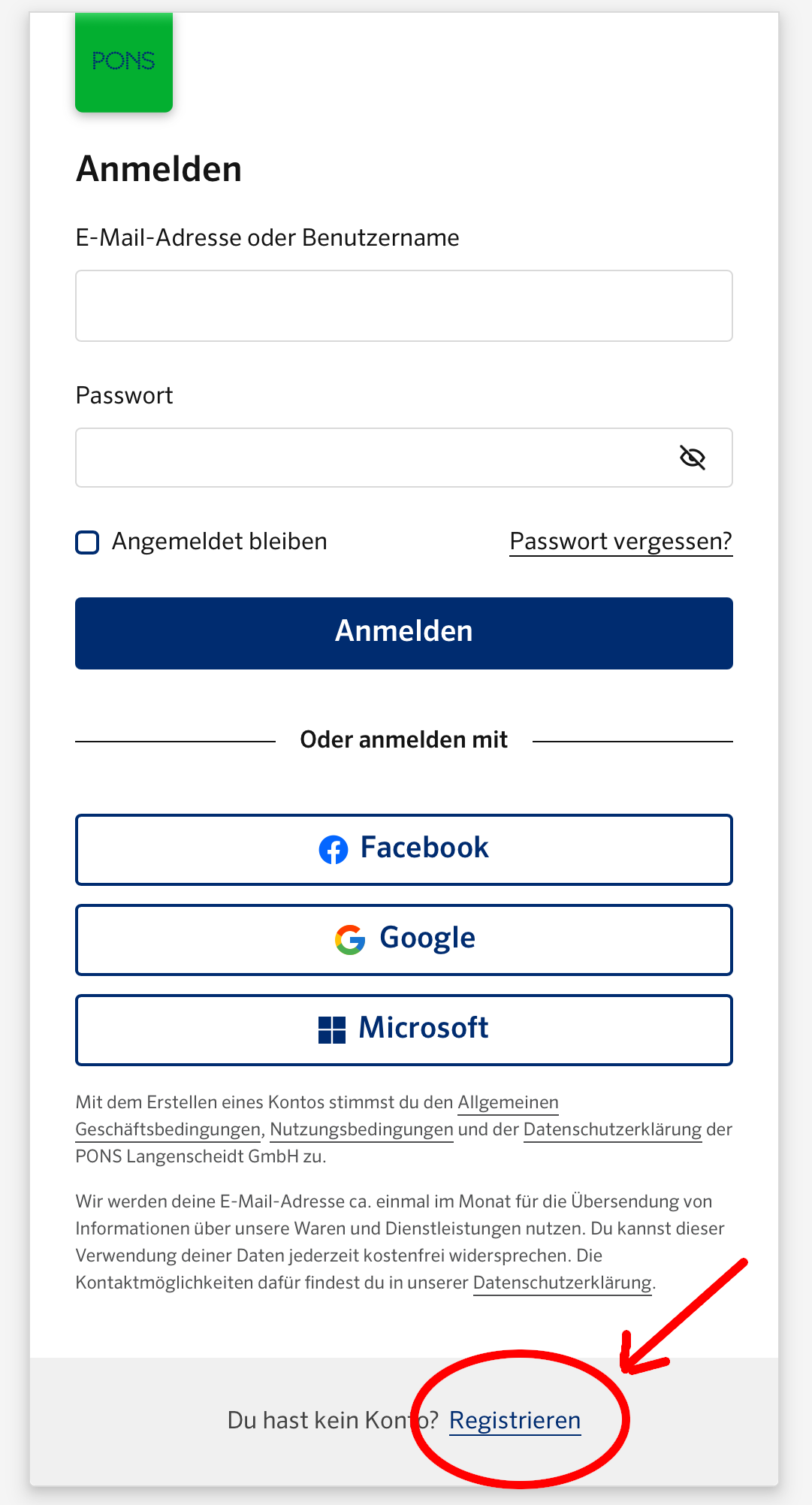
Task: Check the Angemeldet bleiben box
Action: point(88,542)
